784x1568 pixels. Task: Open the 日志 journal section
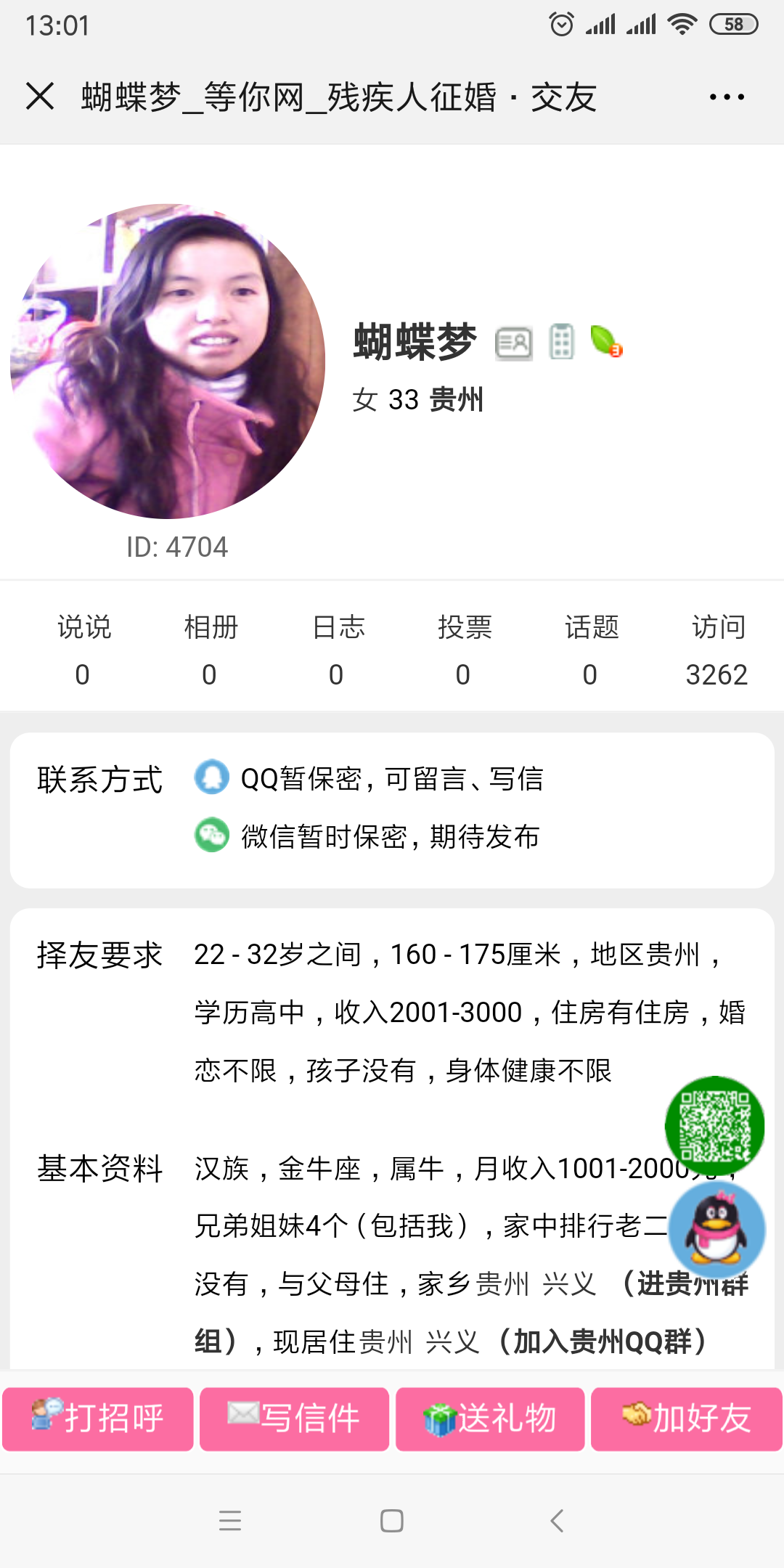pyautogui.click(x=338, y=650)
